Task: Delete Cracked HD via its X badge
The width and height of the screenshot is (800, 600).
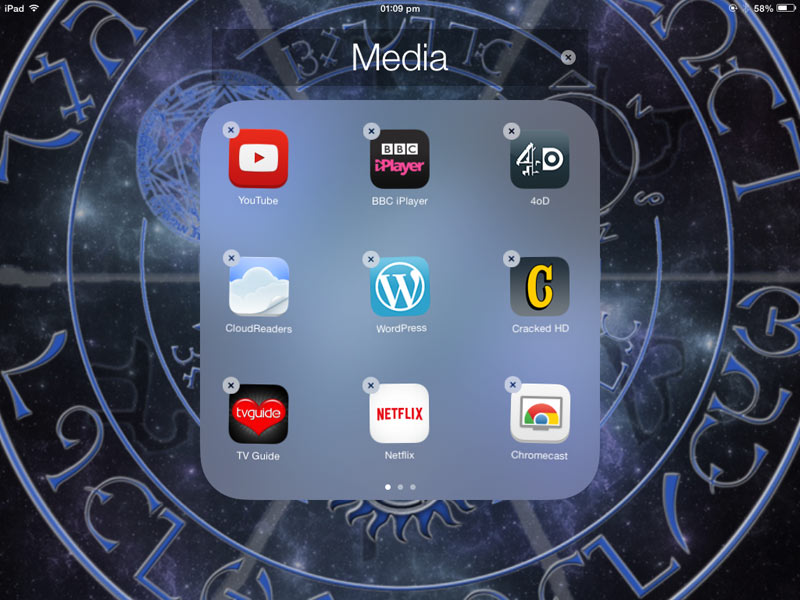Action: pyautogui.click(x=511, y=259)
